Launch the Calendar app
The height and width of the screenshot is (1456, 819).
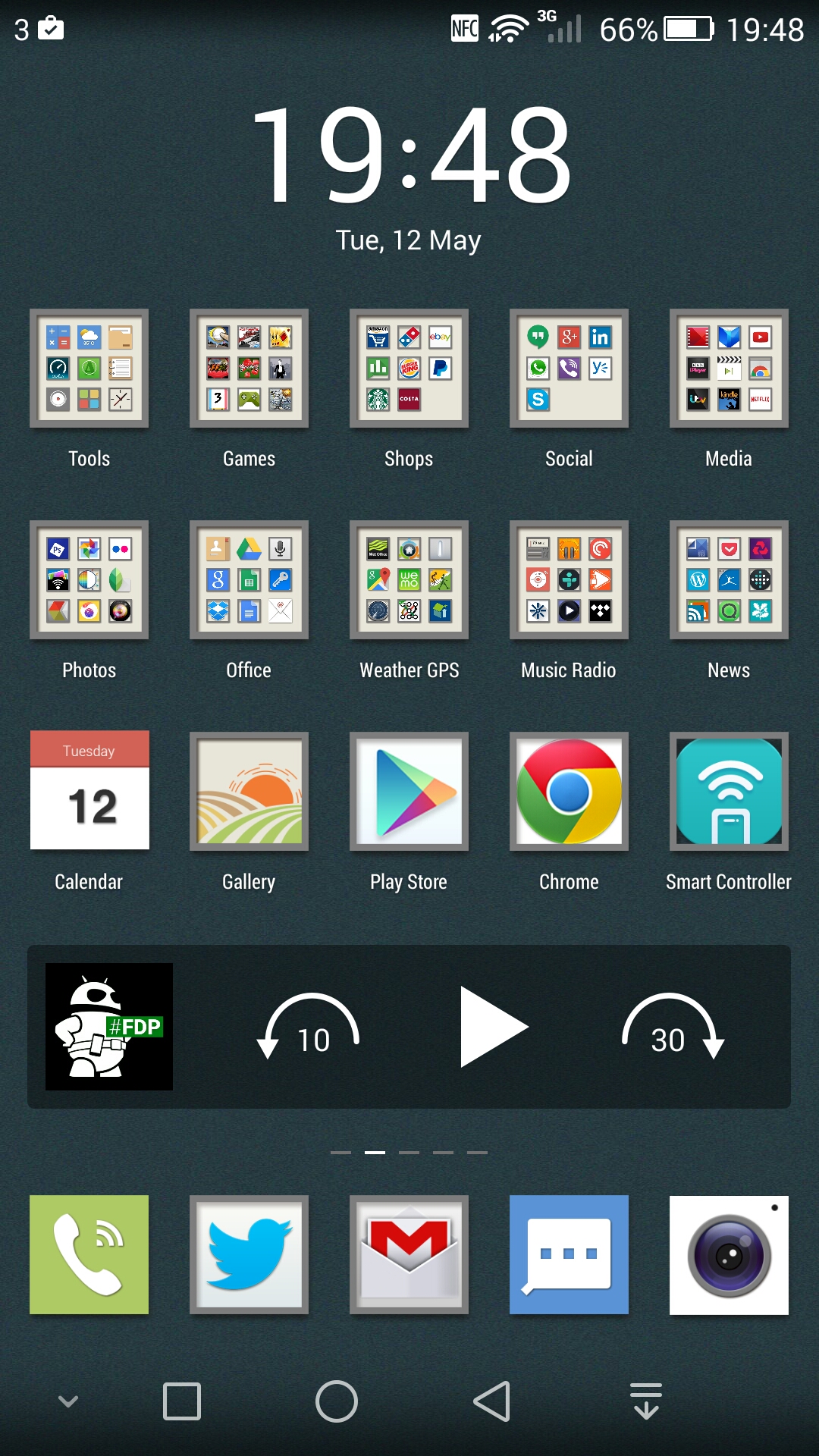[89, 791]
